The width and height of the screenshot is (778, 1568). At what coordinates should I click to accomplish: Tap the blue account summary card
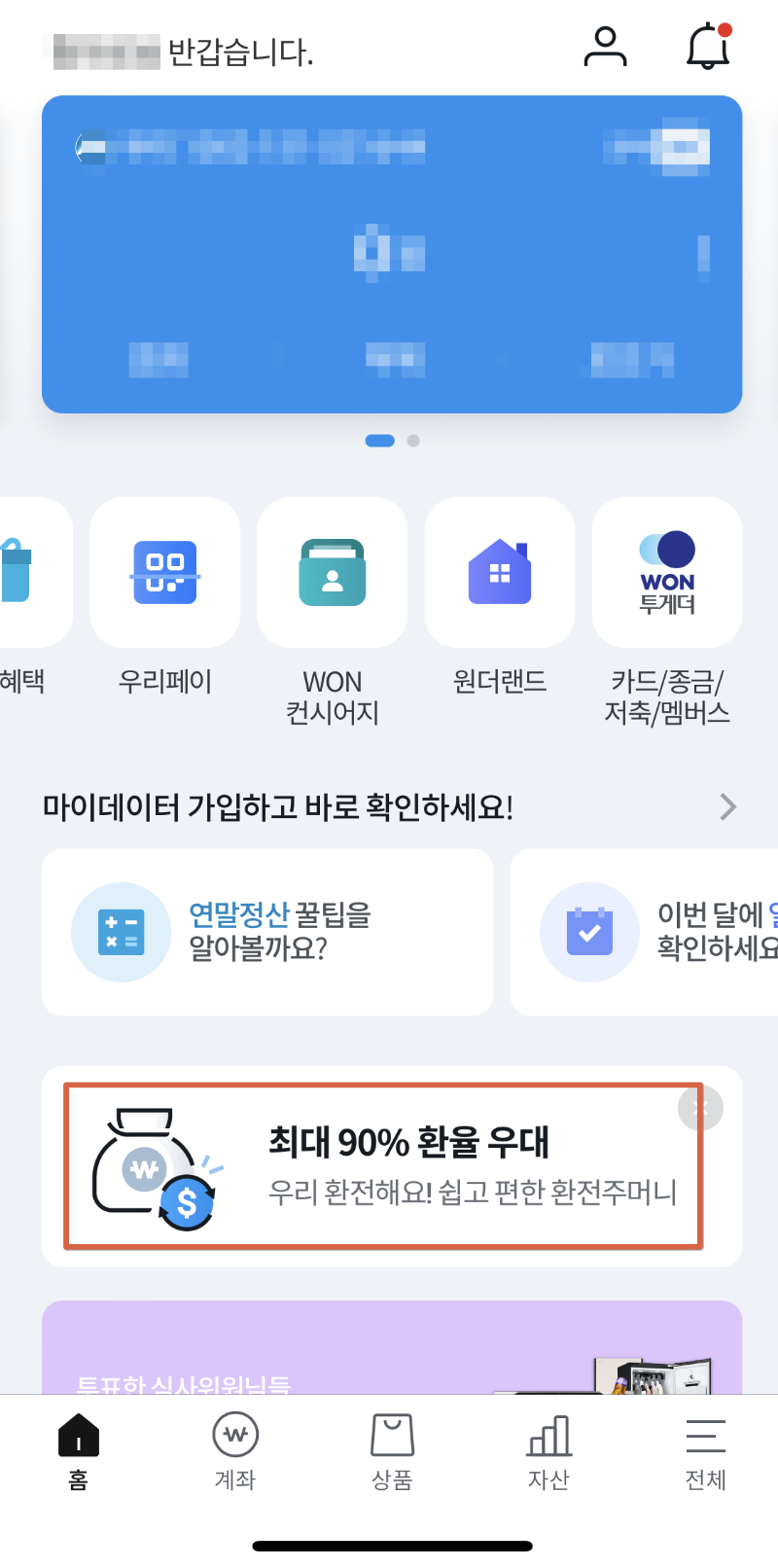click(389, 251)
